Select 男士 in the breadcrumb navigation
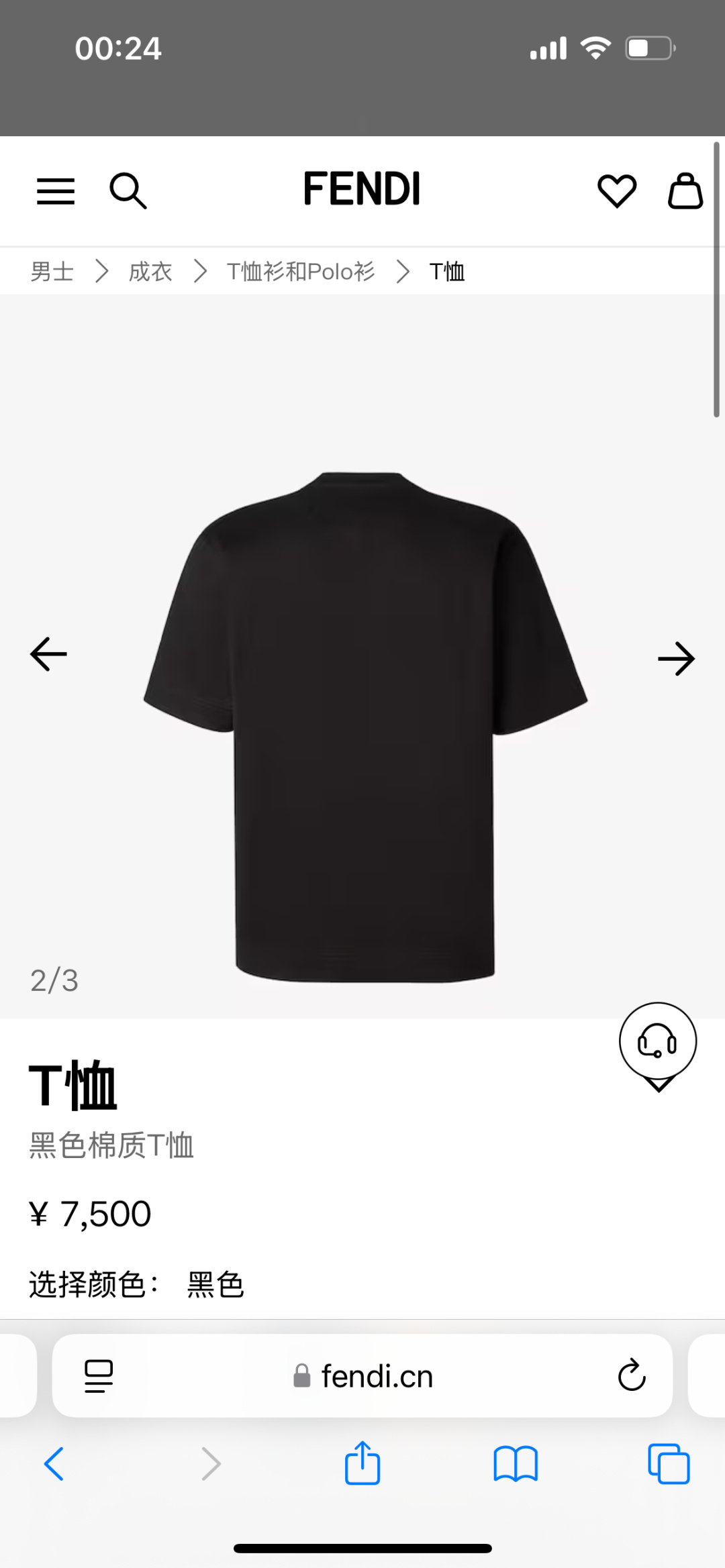 tap(53, 270)
